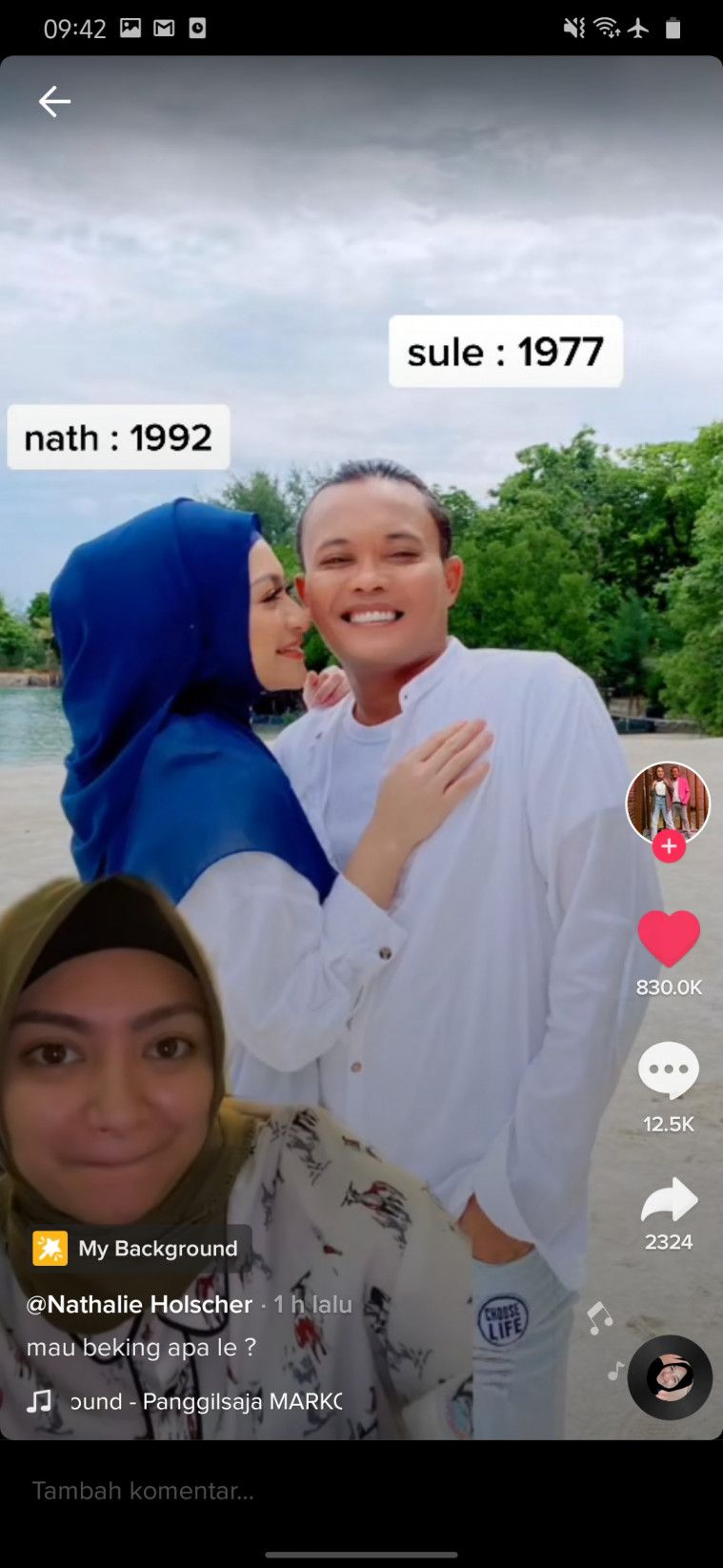Open the My Background effect
This screenshot has height=1568, width=723.
point(140,1248)
